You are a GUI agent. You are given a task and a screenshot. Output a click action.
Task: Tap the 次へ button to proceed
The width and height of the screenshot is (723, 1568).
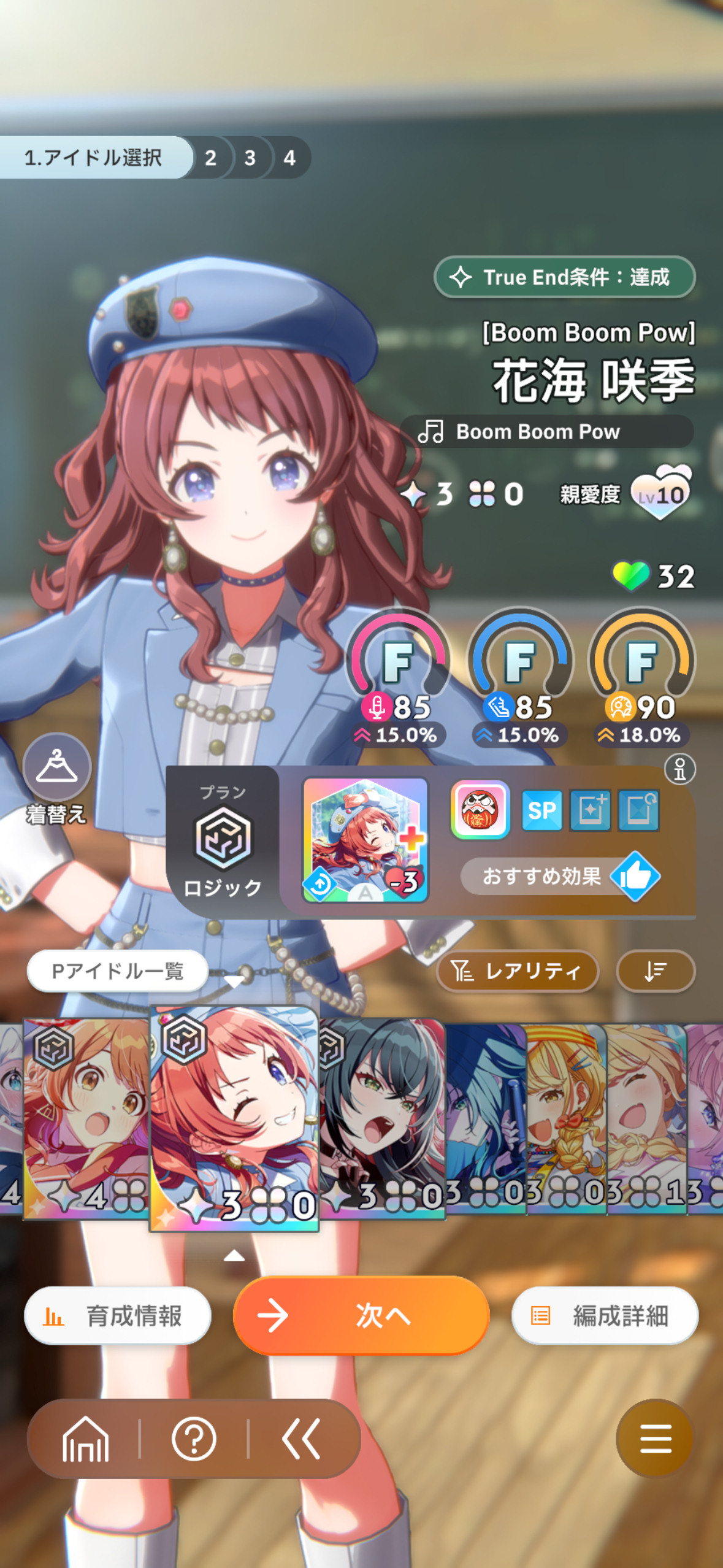tap(361, 1315)
